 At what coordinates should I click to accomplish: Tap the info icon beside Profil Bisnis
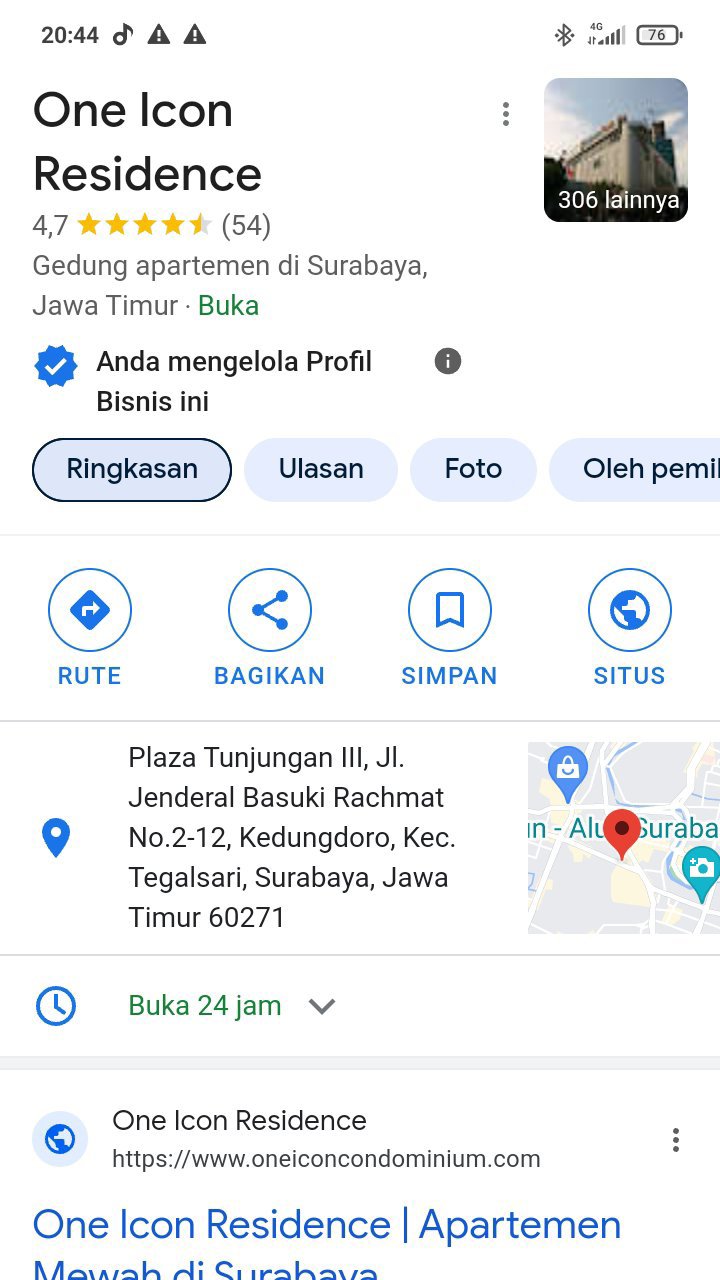click(448, 361)
